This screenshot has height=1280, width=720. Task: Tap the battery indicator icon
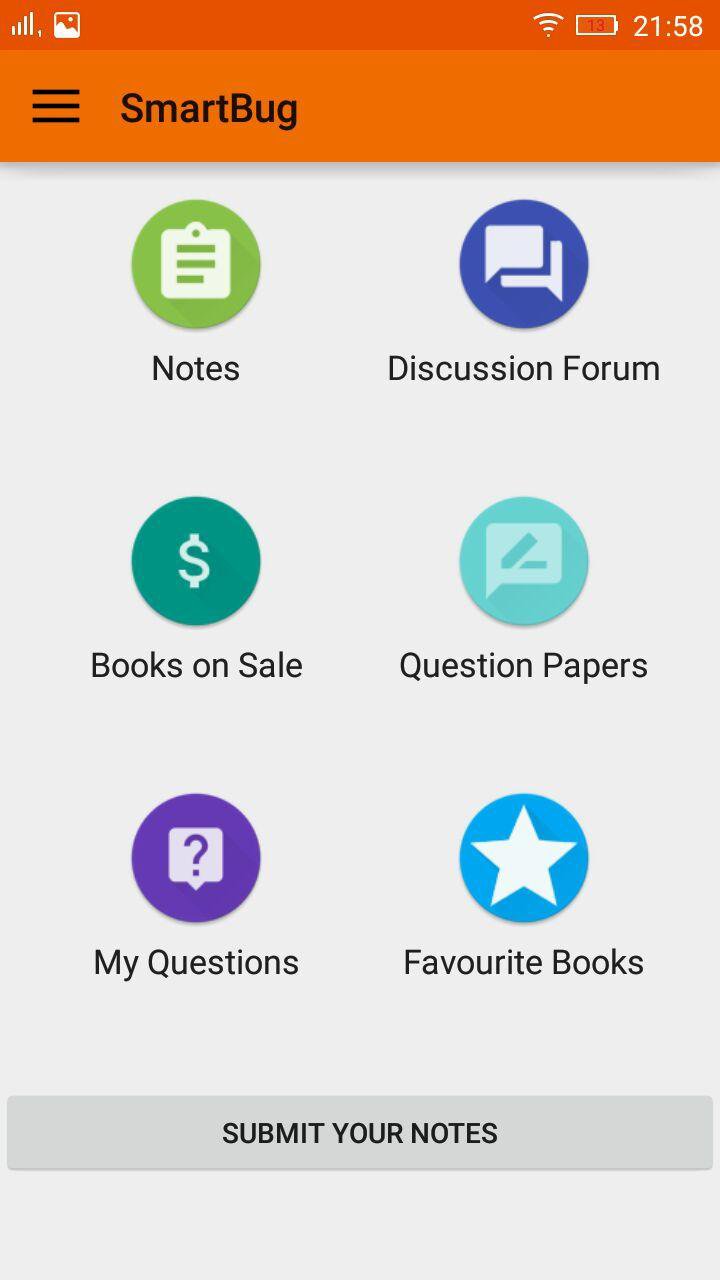(598, 26)
